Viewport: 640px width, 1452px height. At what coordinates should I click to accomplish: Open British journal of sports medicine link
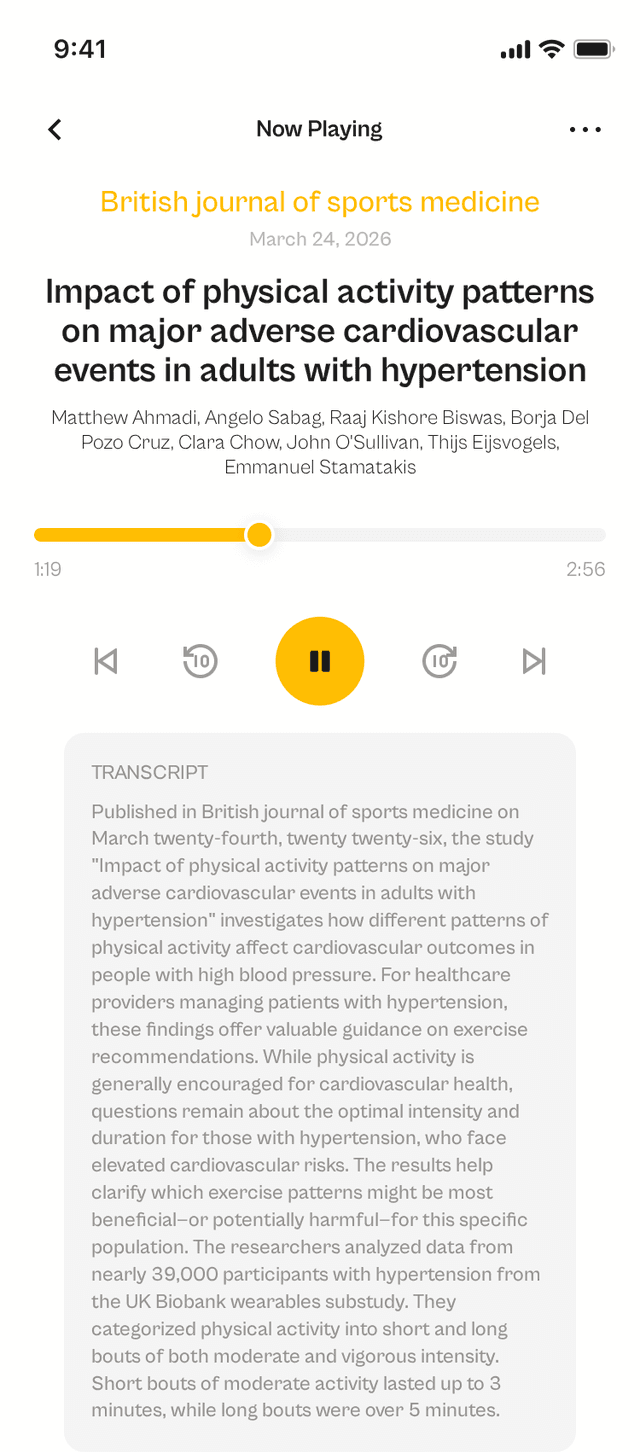tap(319, 202)
